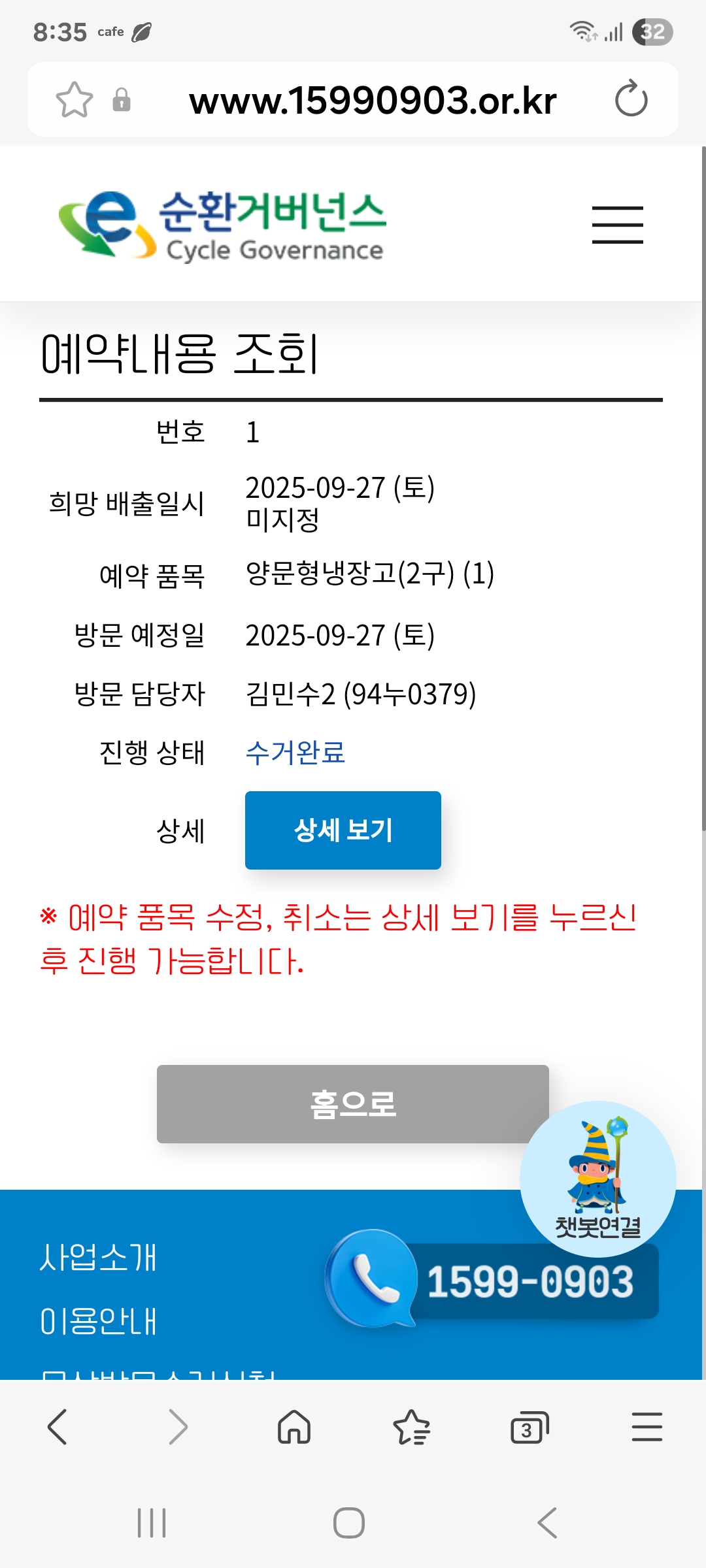Open the 이용안내 footer link

point(98,1321)
